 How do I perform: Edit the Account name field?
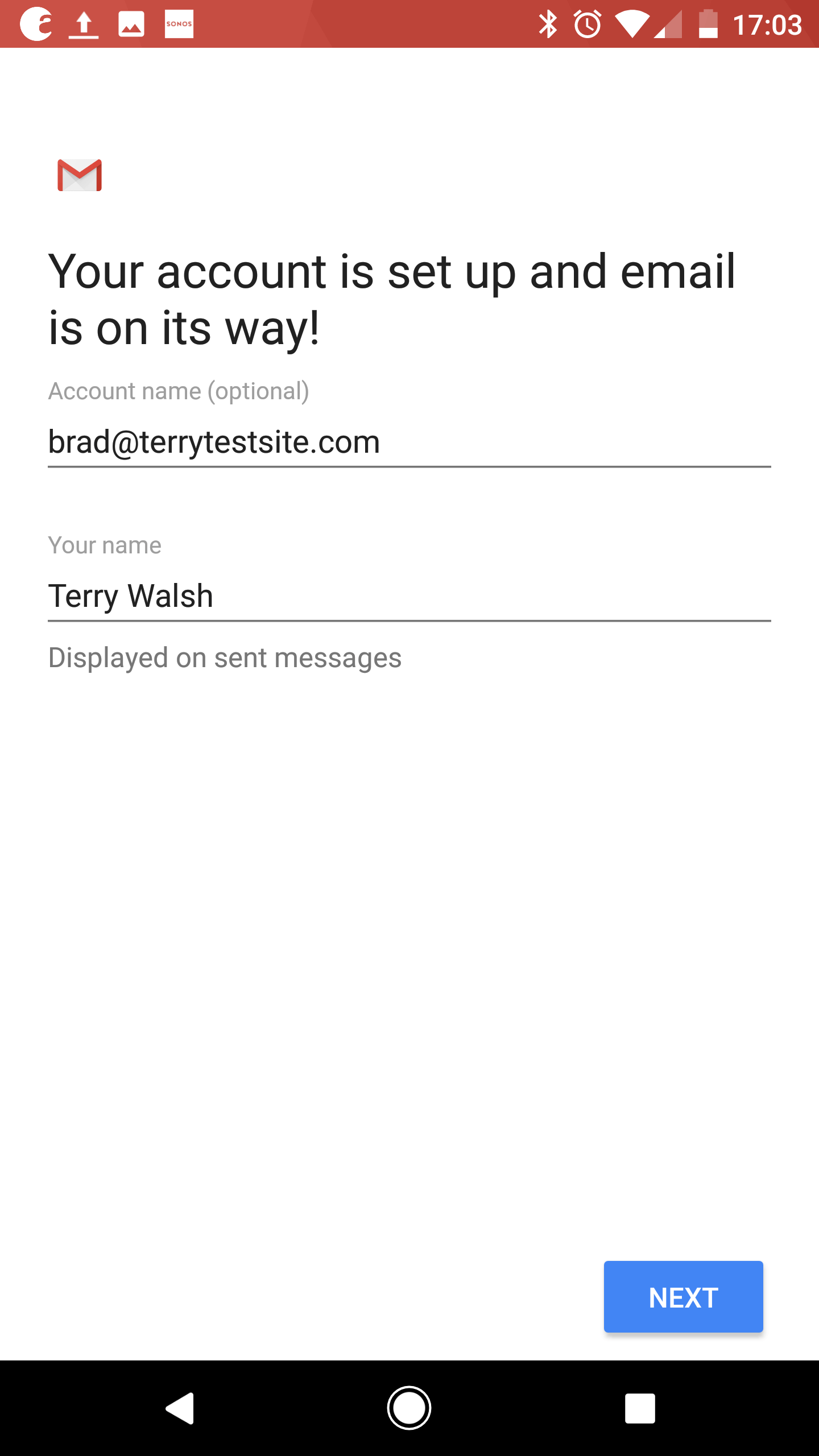409,442
